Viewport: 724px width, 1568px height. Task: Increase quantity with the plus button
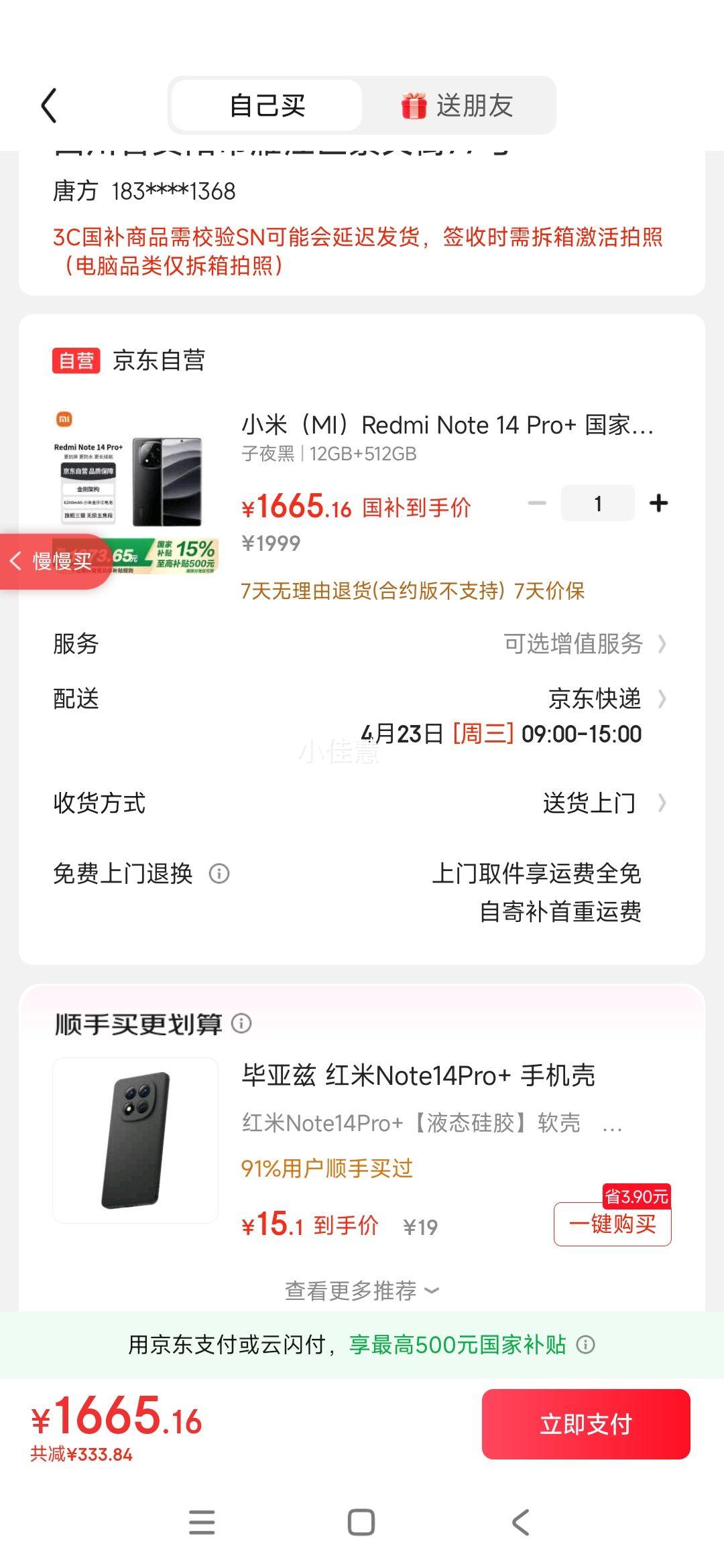(658, 503)
